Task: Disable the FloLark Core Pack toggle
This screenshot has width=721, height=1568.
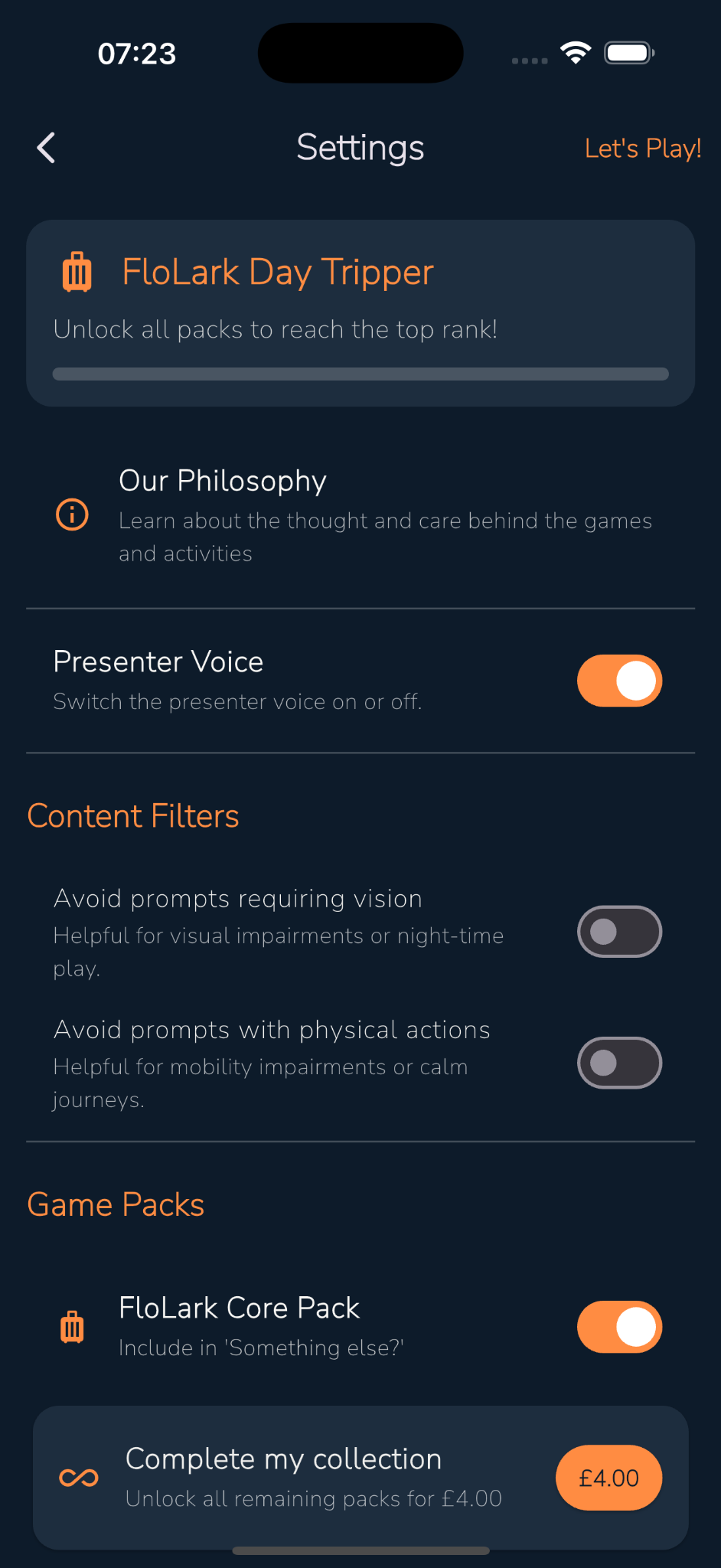Action: tap(619, 1327)
